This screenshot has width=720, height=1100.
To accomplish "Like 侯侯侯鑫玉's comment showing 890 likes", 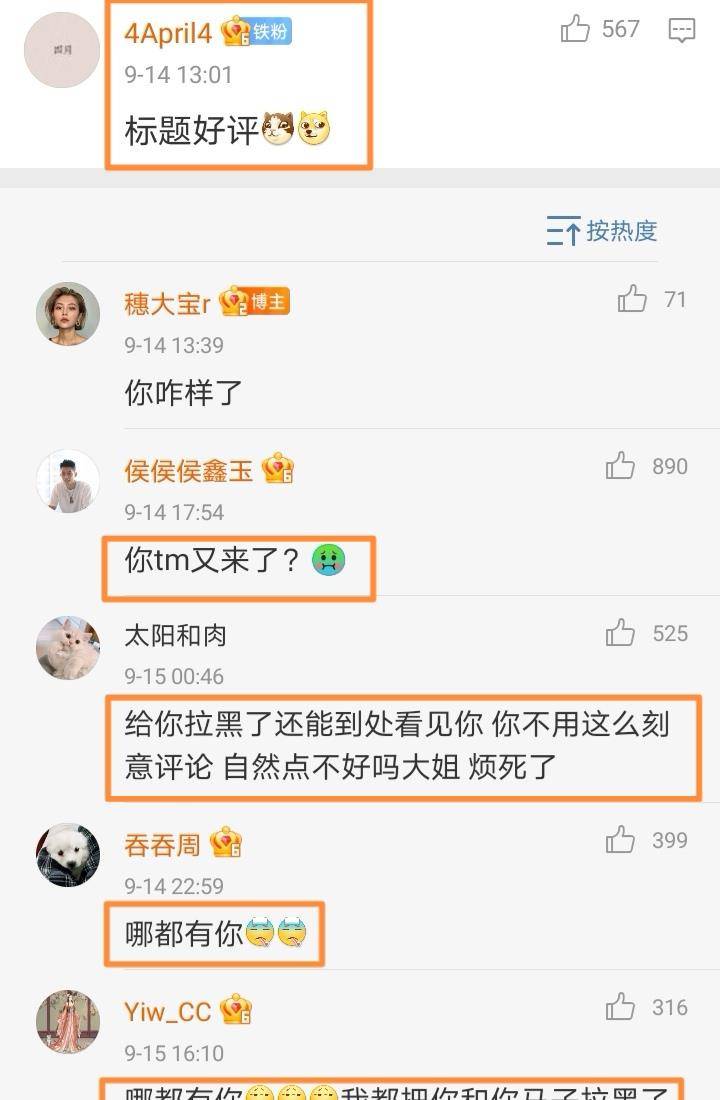I will click(x=621, y=466).
